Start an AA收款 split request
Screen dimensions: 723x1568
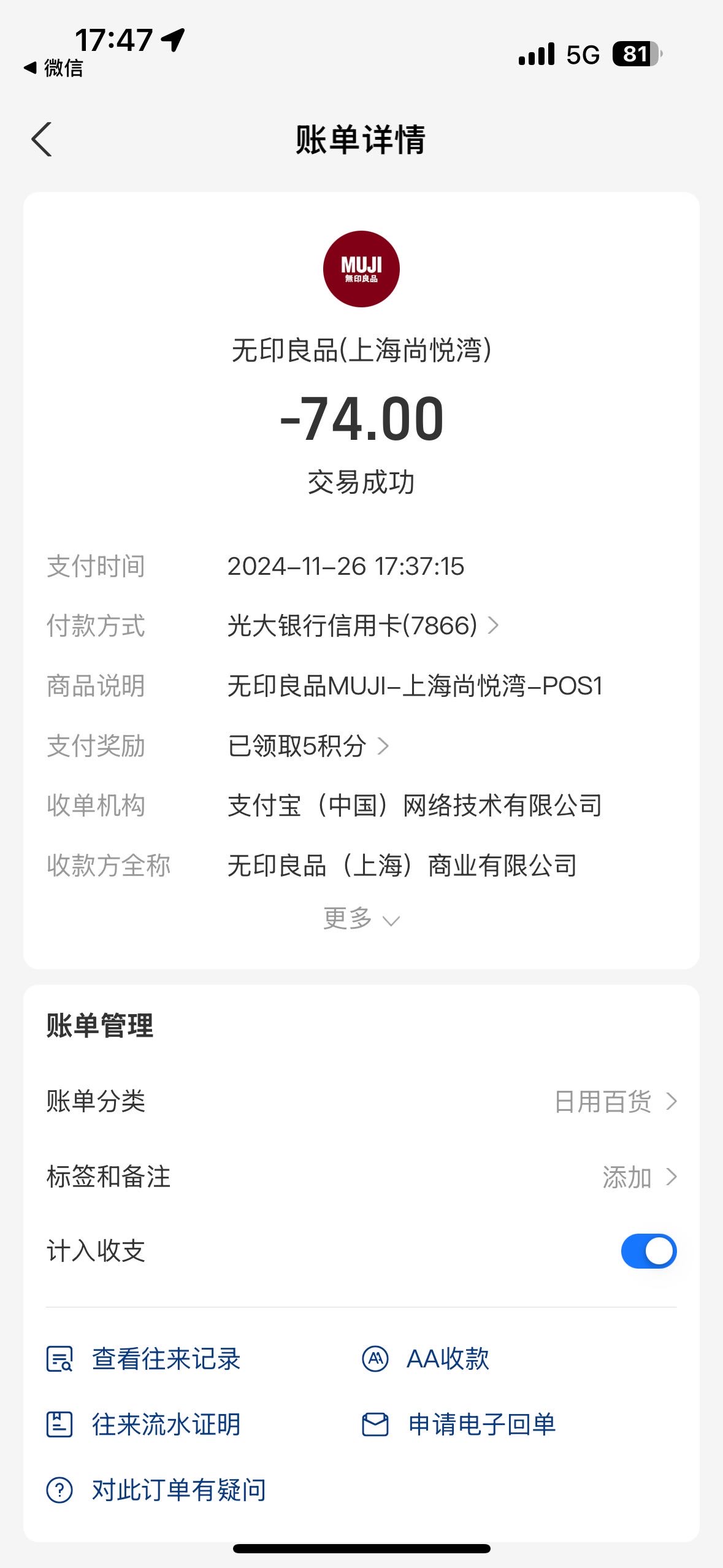click(x=426, y=1359)
